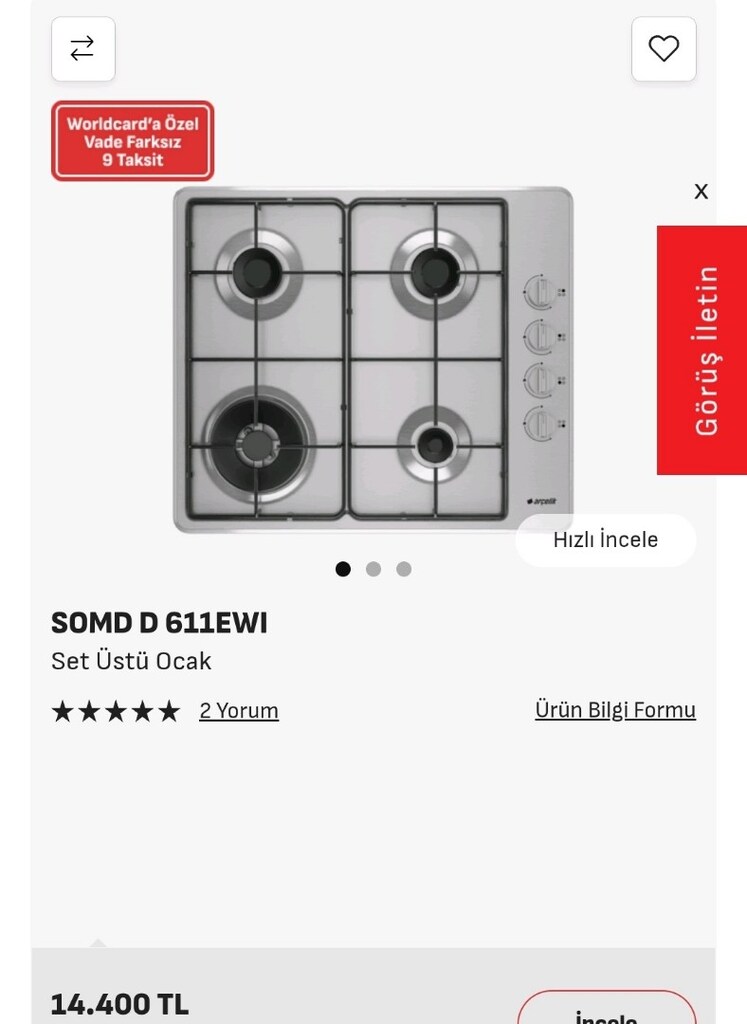The image size is (747, 1024).
Task: Dismiss the Görüş İletin feedback tab
Action: pos(701,191)
